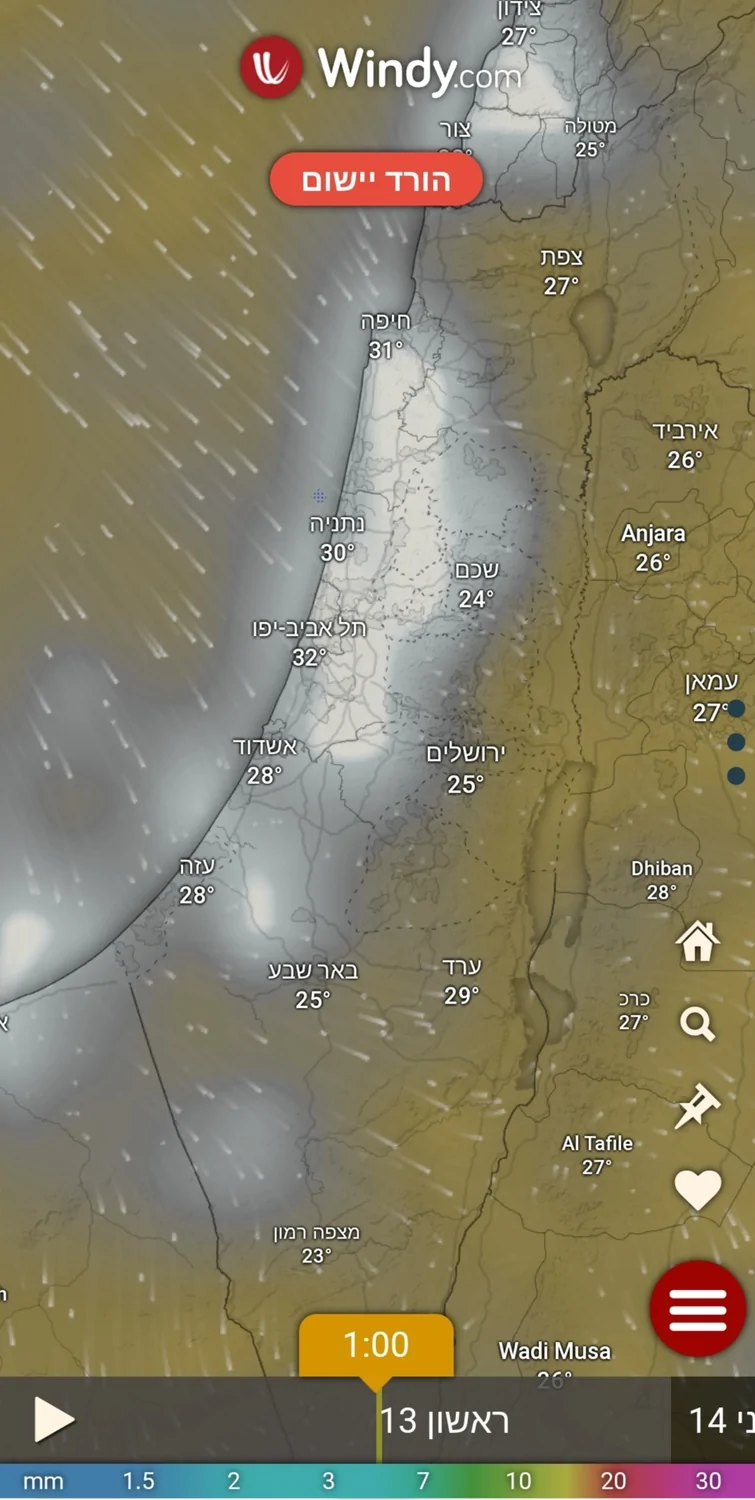The image size is (755, 1500).
Task: Tap the red 'הורד יישום' download app button
Action: [376, 180]
